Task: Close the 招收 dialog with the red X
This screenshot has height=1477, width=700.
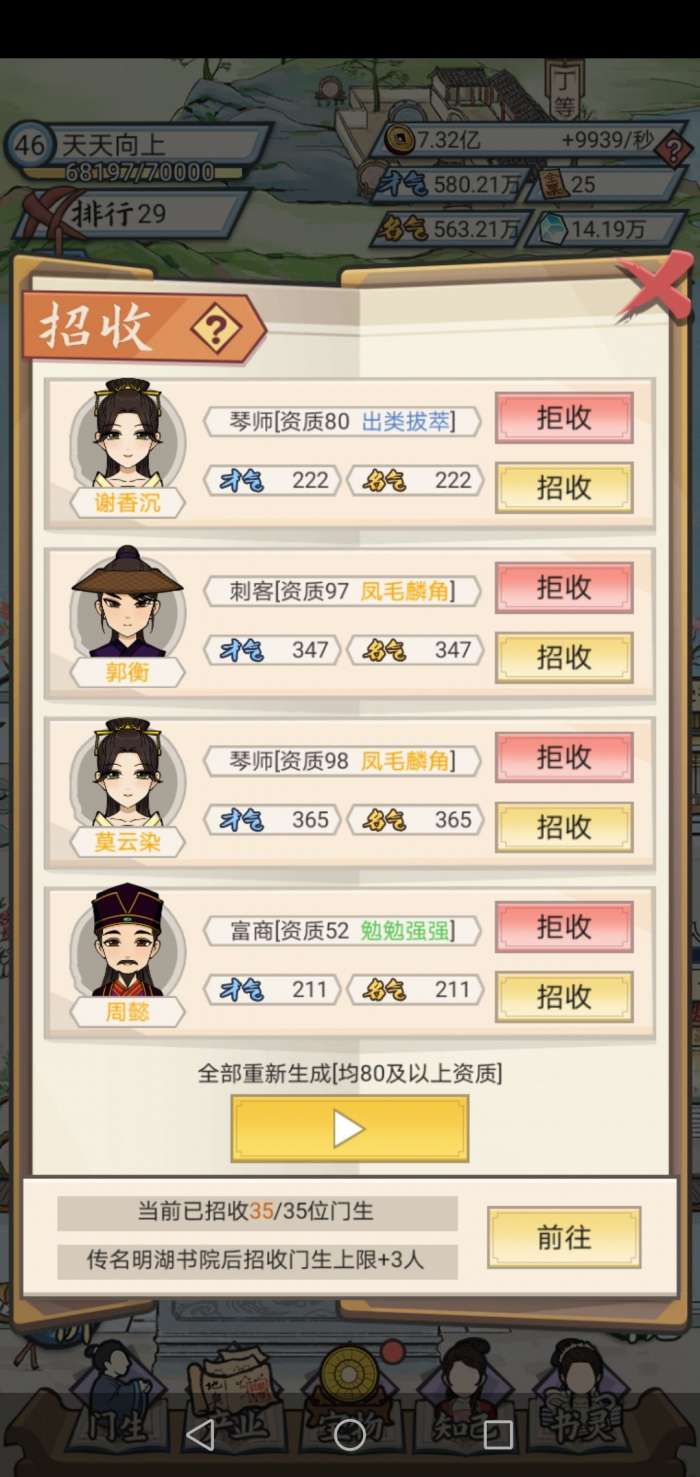Action: [654, 286]
